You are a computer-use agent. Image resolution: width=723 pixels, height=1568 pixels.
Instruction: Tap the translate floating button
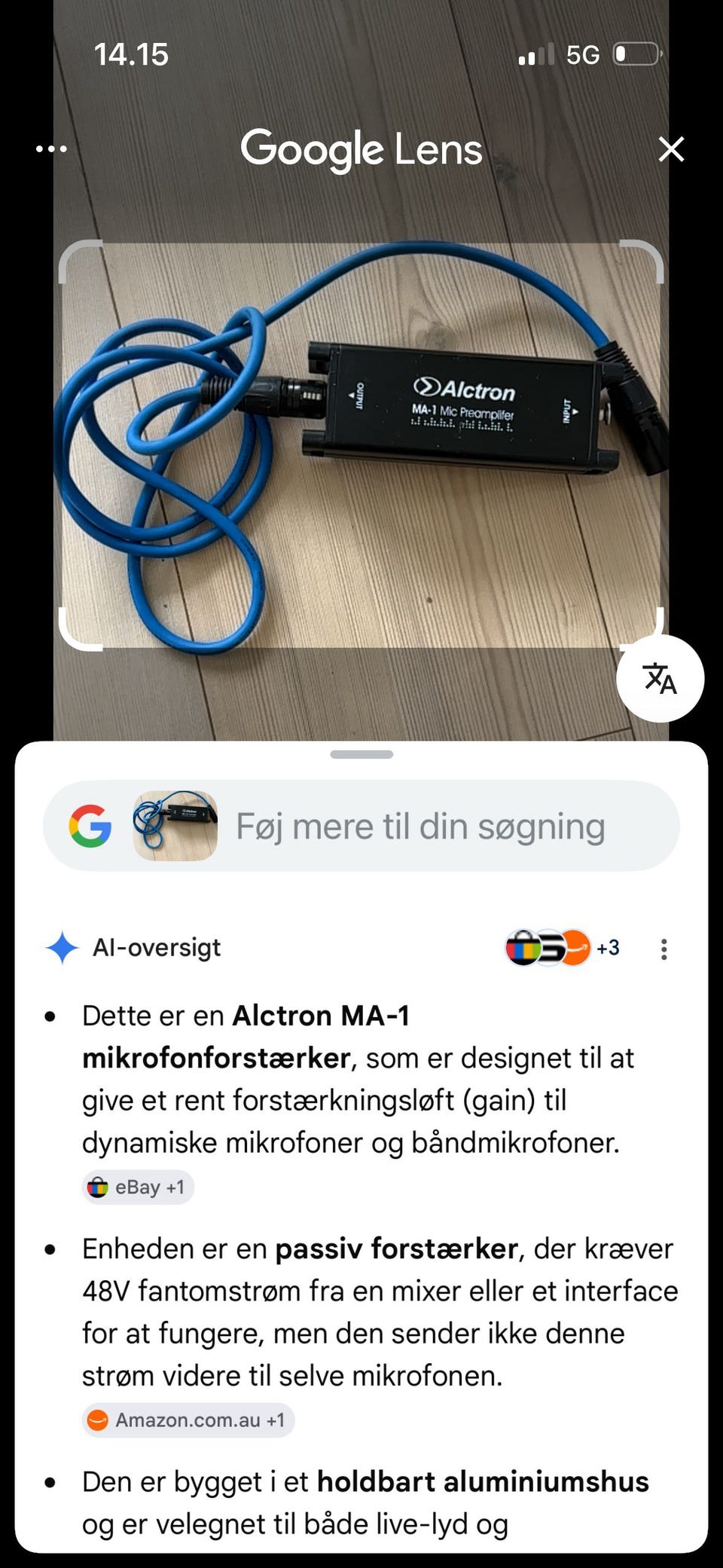click(x=660, y=678)
